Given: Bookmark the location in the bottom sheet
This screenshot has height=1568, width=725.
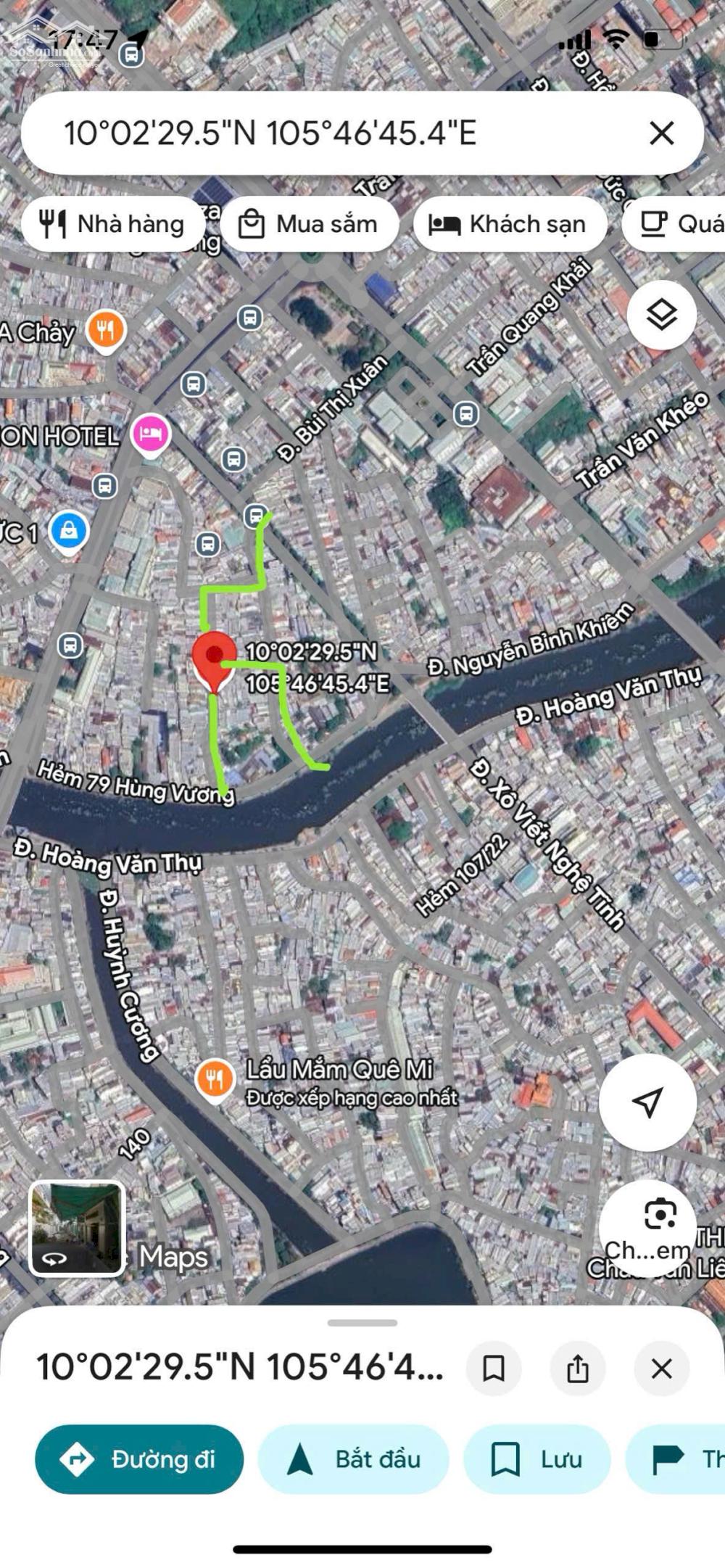Looking at the screenshot, I should click(494, 1369).
